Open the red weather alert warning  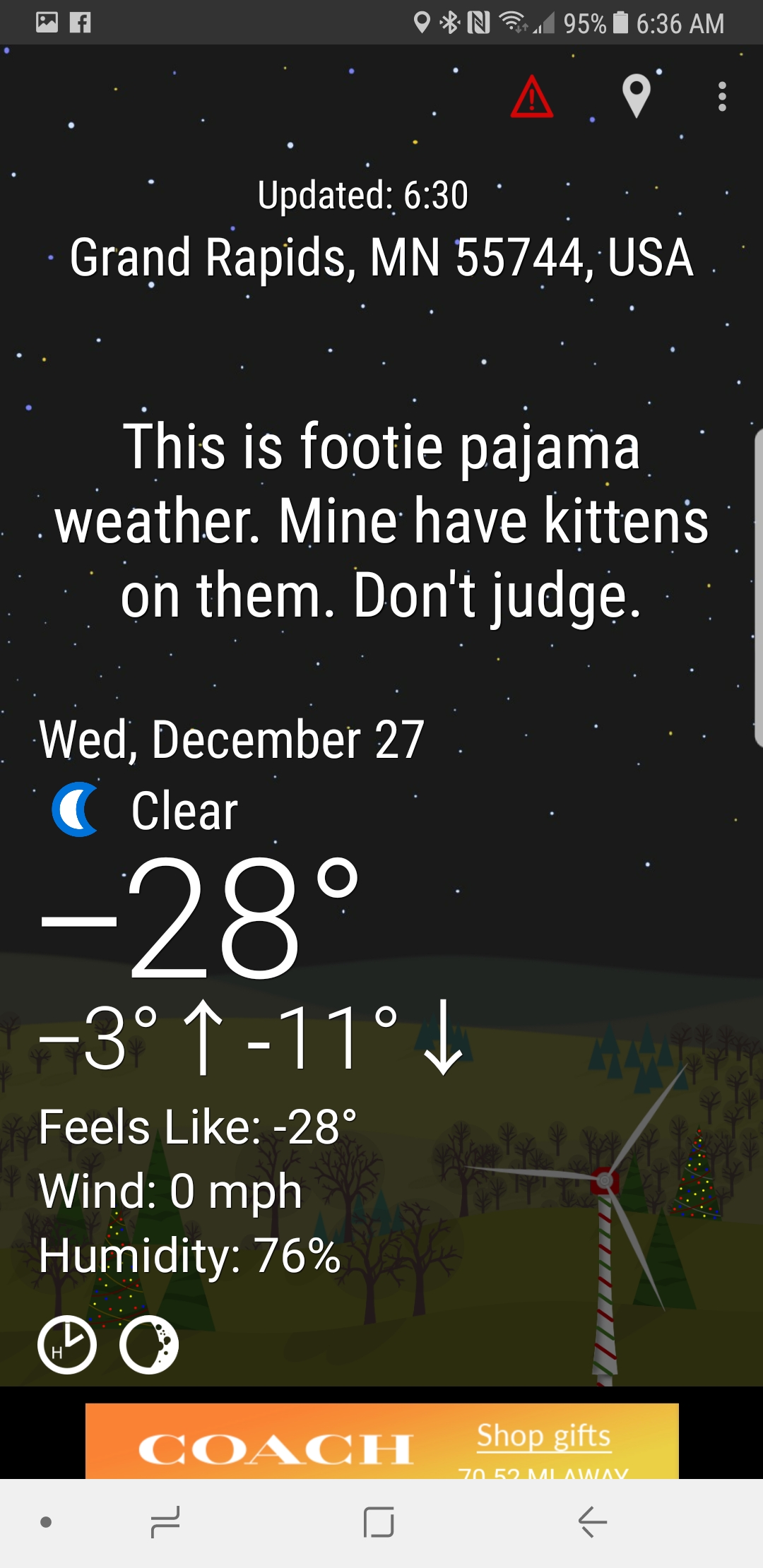coord(531,97)
